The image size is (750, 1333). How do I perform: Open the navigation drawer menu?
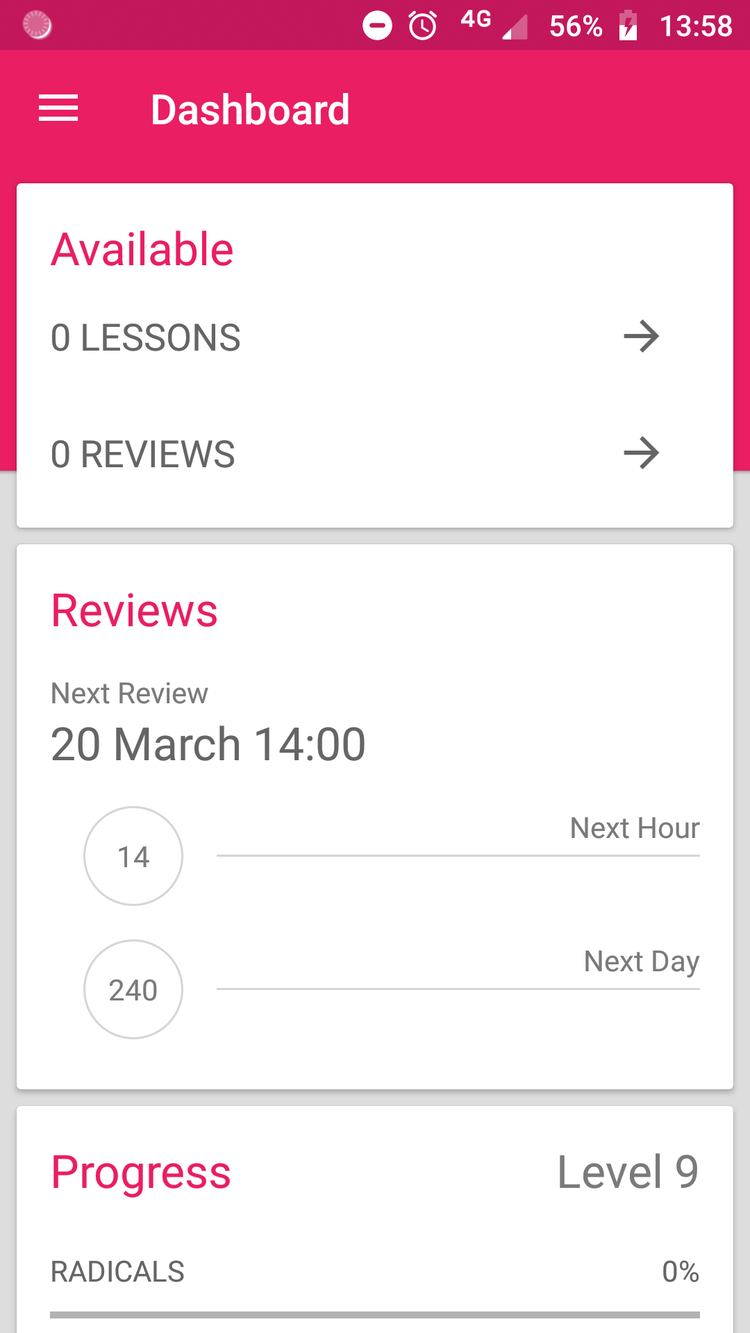[58, 109]
